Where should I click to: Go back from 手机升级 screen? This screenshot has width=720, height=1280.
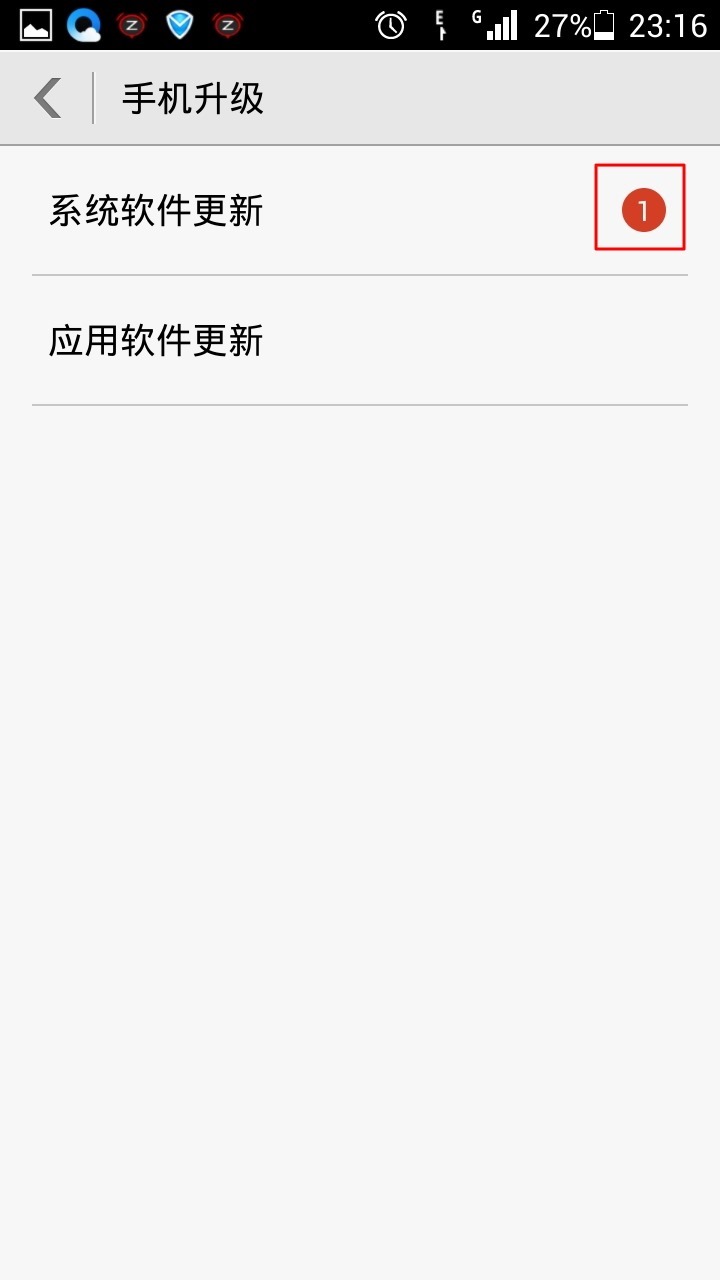click(47, 98)
